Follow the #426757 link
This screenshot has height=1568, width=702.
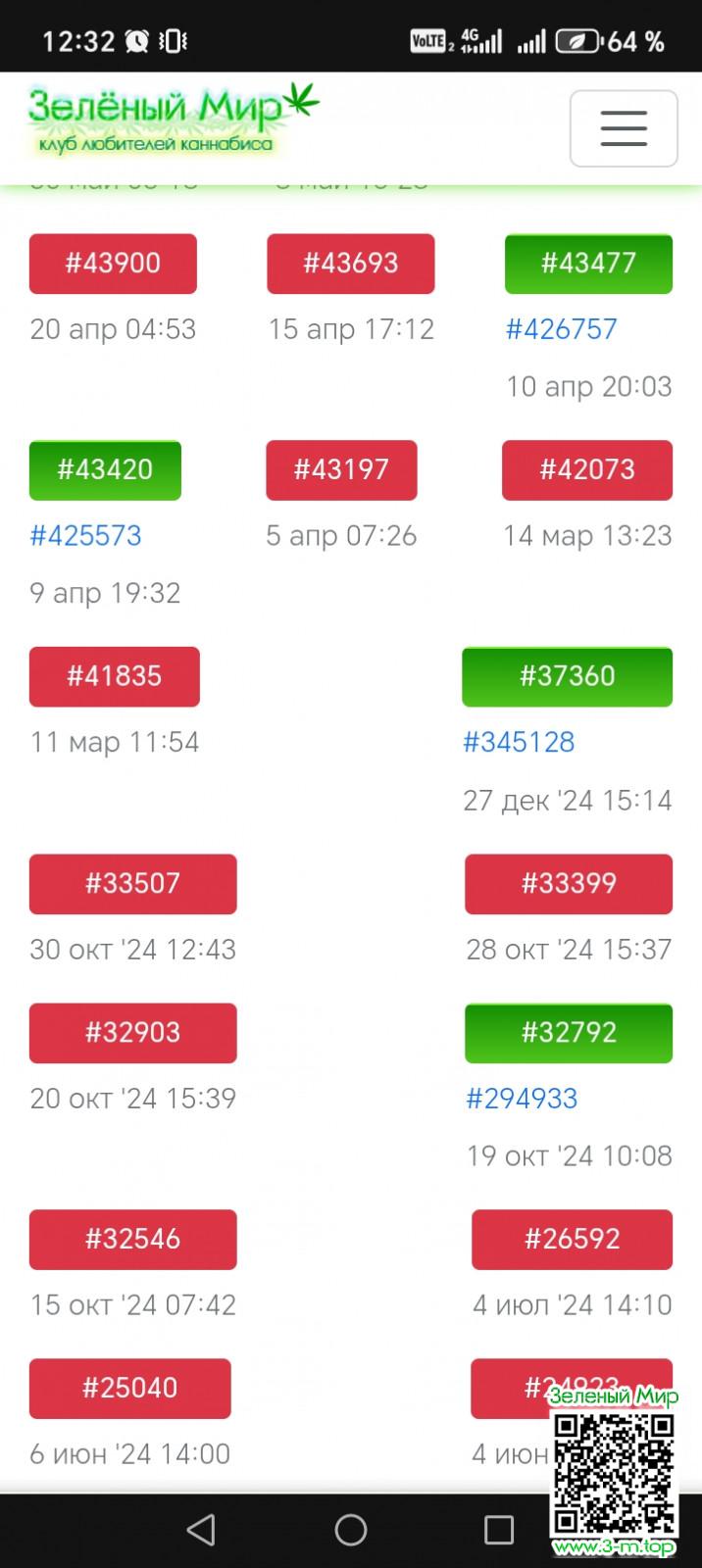[x=561, y=329]
